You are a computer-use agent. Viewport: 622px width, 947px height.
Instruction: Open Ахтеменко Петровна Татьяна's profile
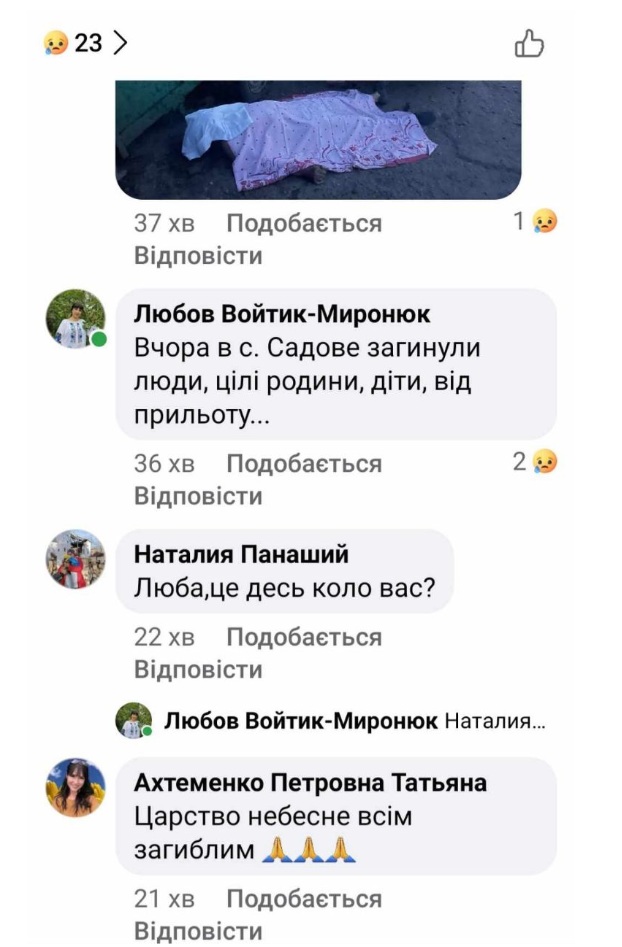(x=310, y=782)
